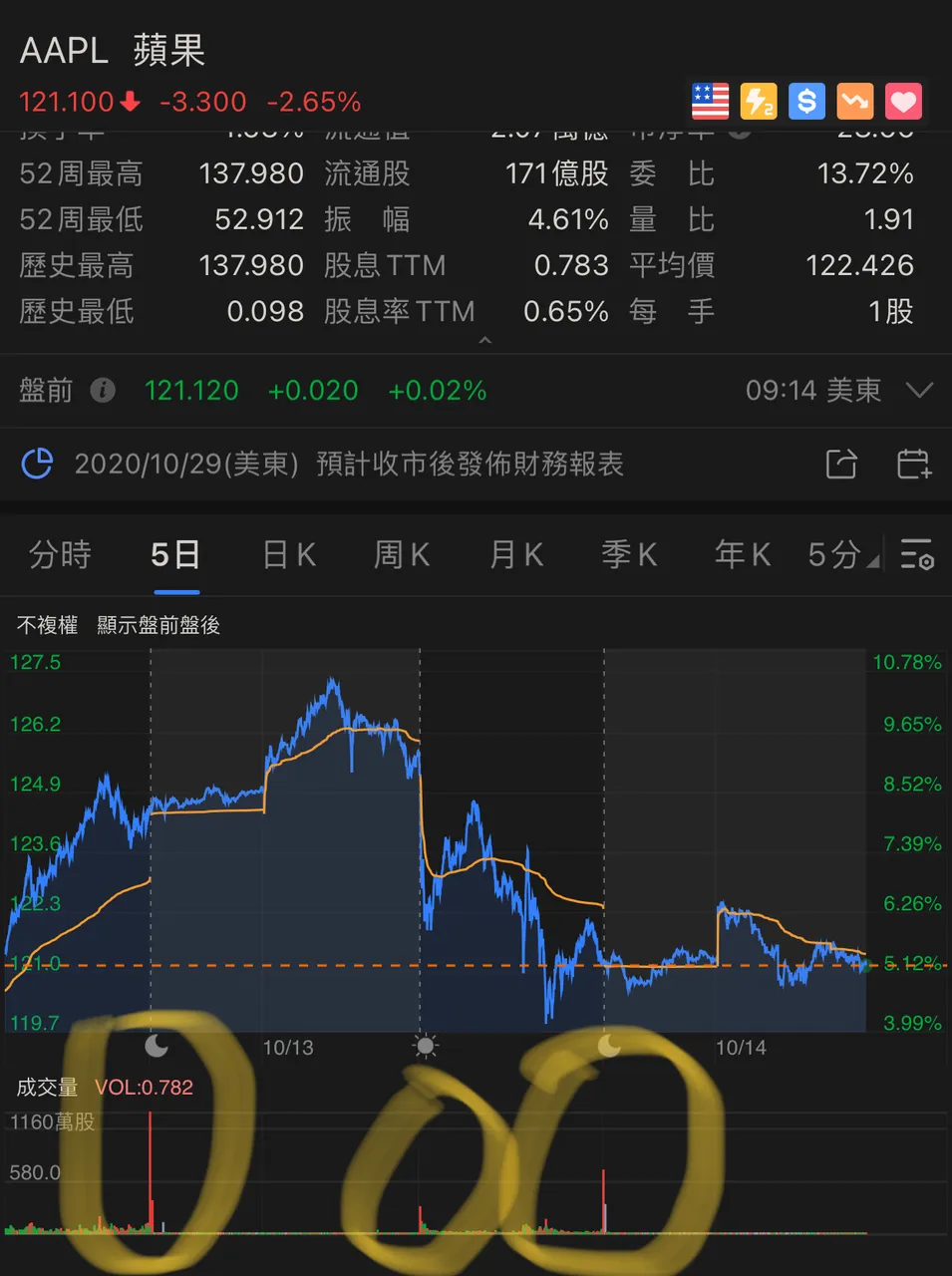Open chart settings icon
The height and width of the screenshot is (1276, 952).
916,554
